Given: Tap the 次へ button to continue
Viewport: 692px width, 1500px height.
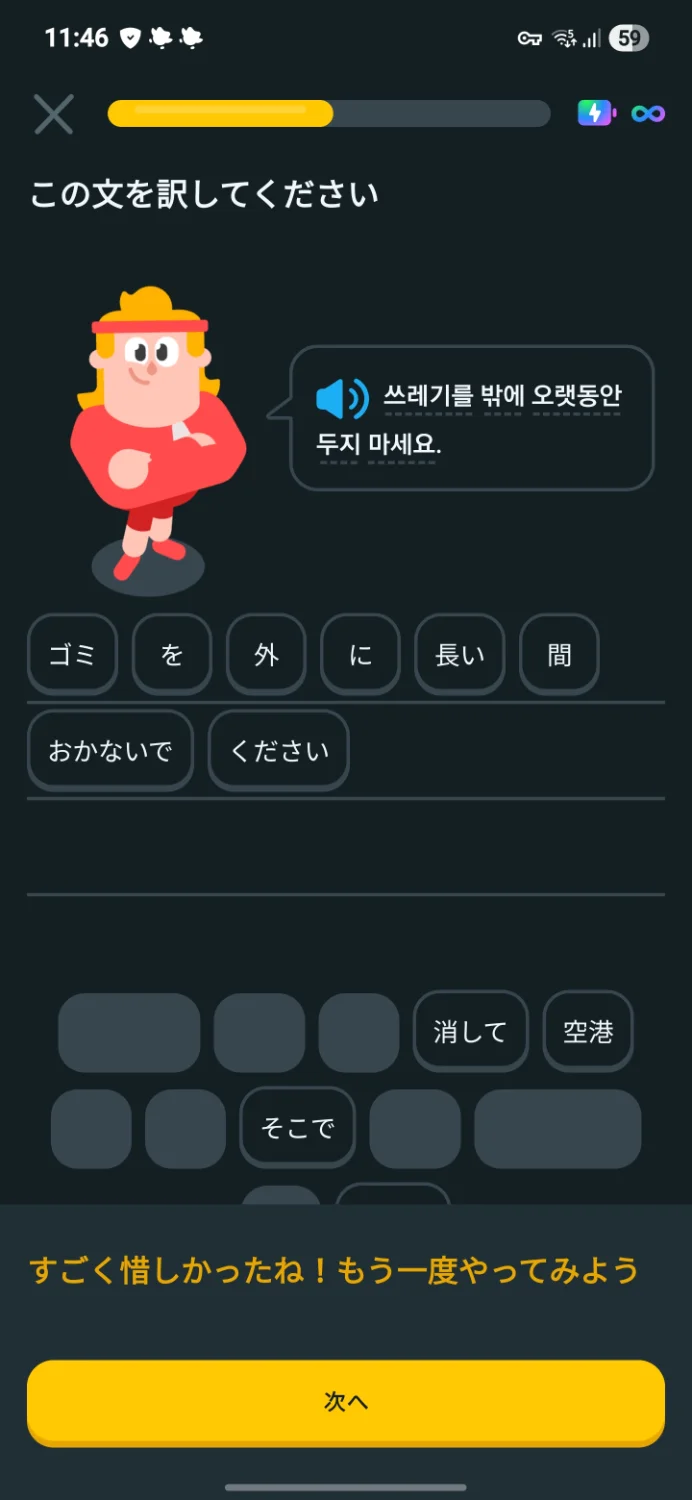Looking at the screenshot, I should pyautogui.click(x=346, y=1402).
